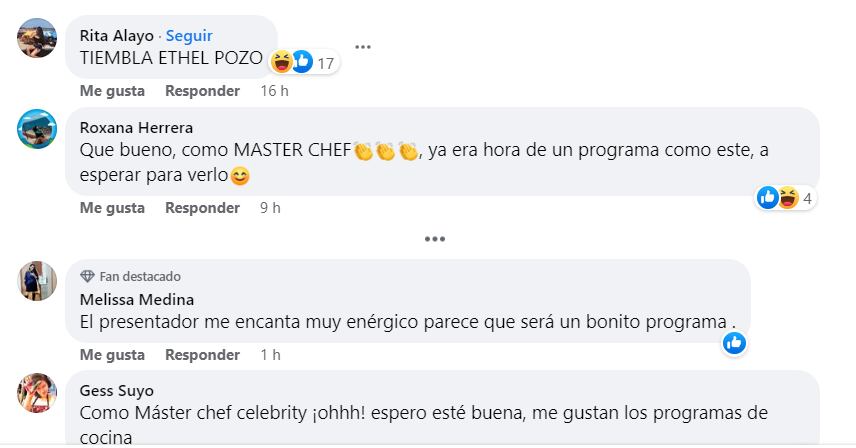Open Rita Alayo's profile name

point(116,36)
